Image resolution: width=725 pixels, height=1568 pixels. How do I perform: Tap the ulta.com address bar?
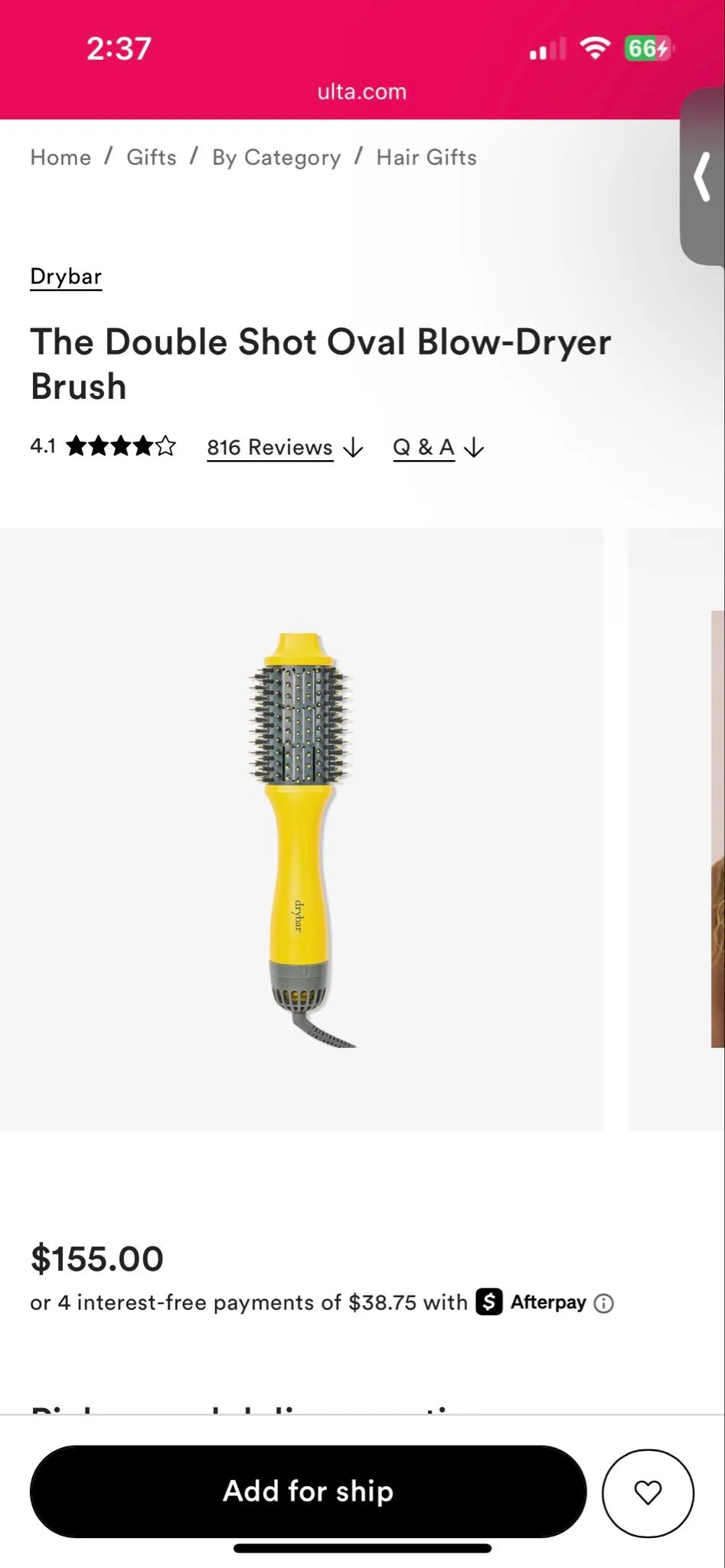pos(362,92)
